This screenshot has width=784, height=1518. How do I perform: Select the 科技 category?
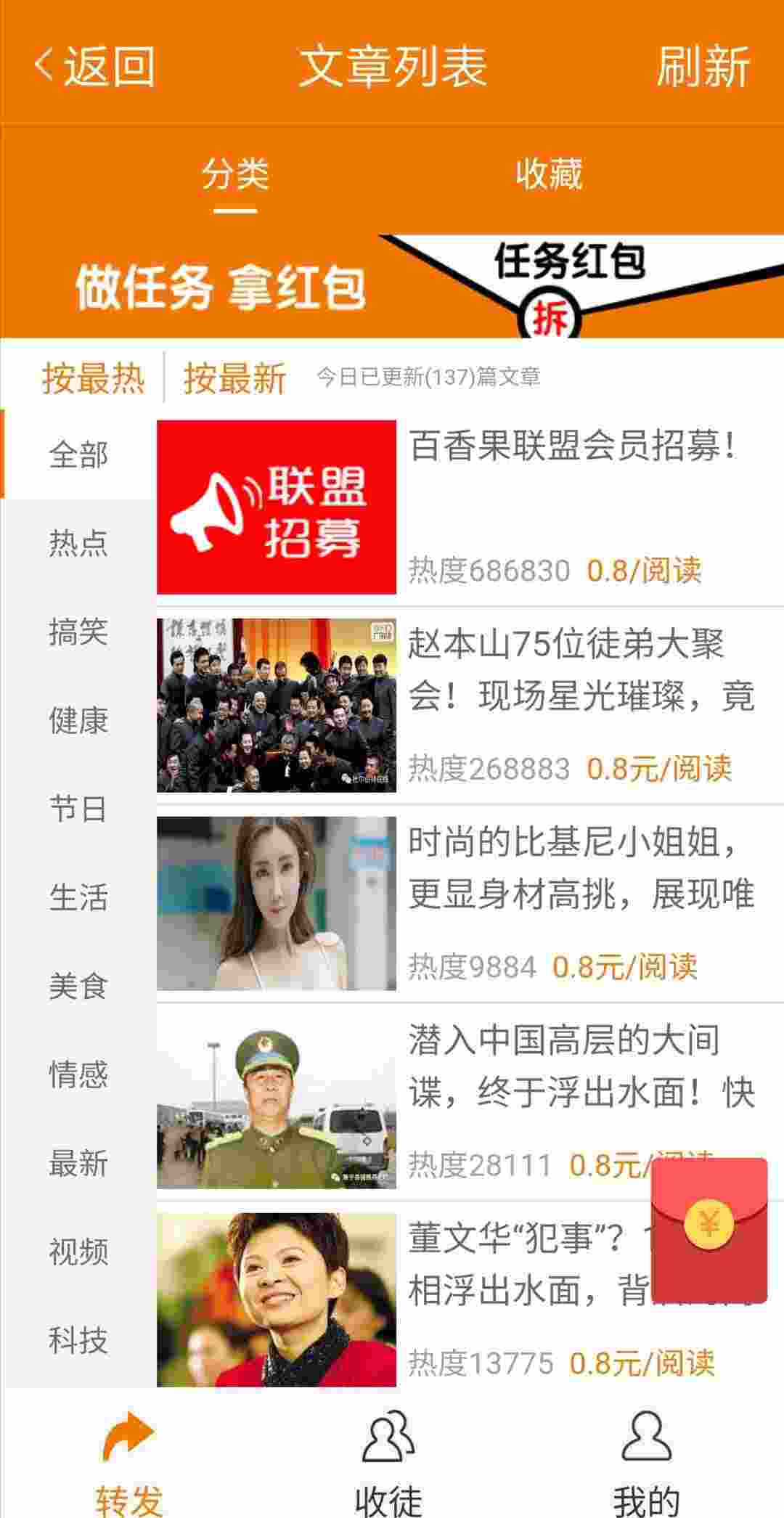tap(78, 1340)
